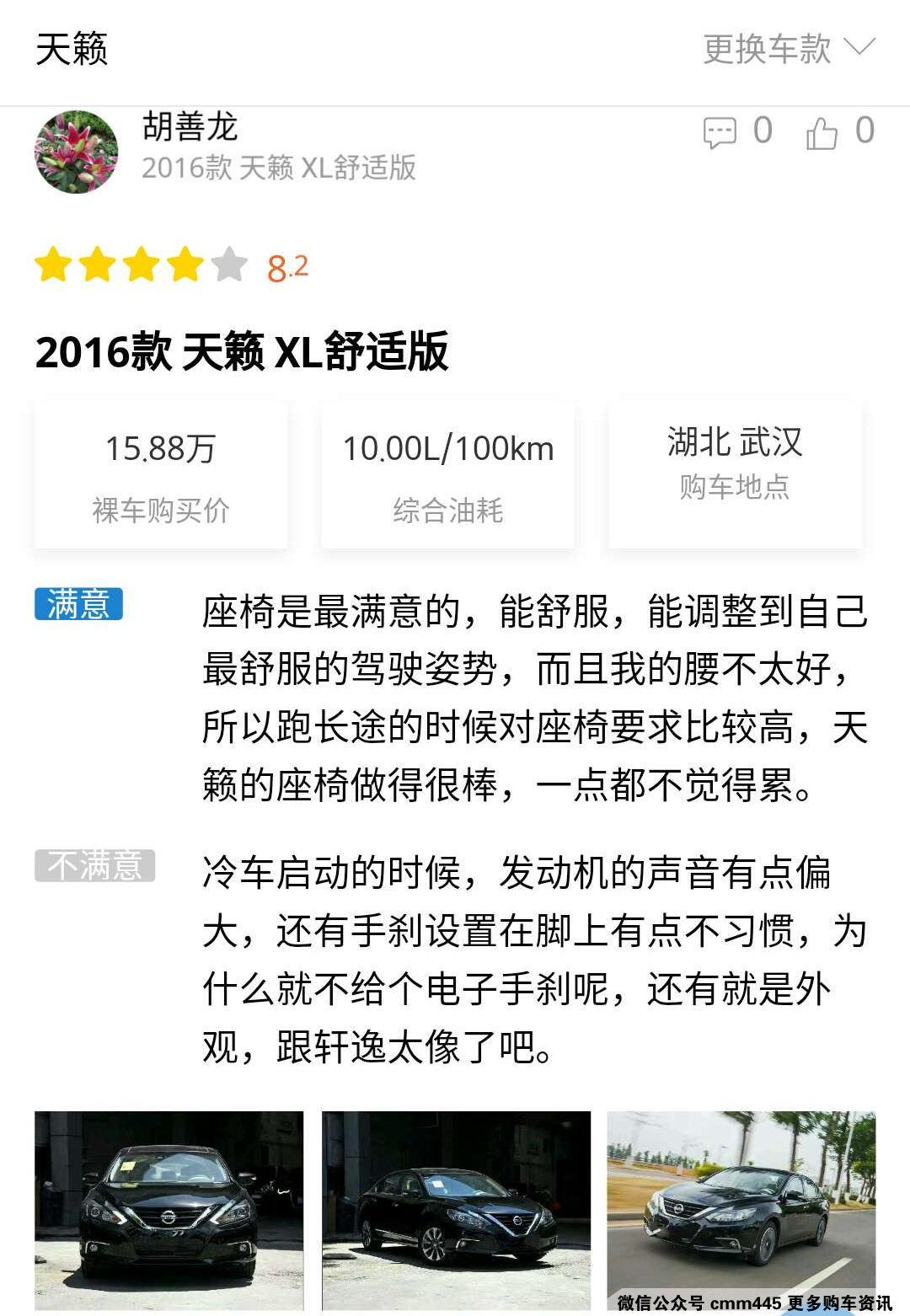The height and width of the screenshot is (1316, 910).
Task: View third photo of car on road
Action: click(x=741, y=1205)
